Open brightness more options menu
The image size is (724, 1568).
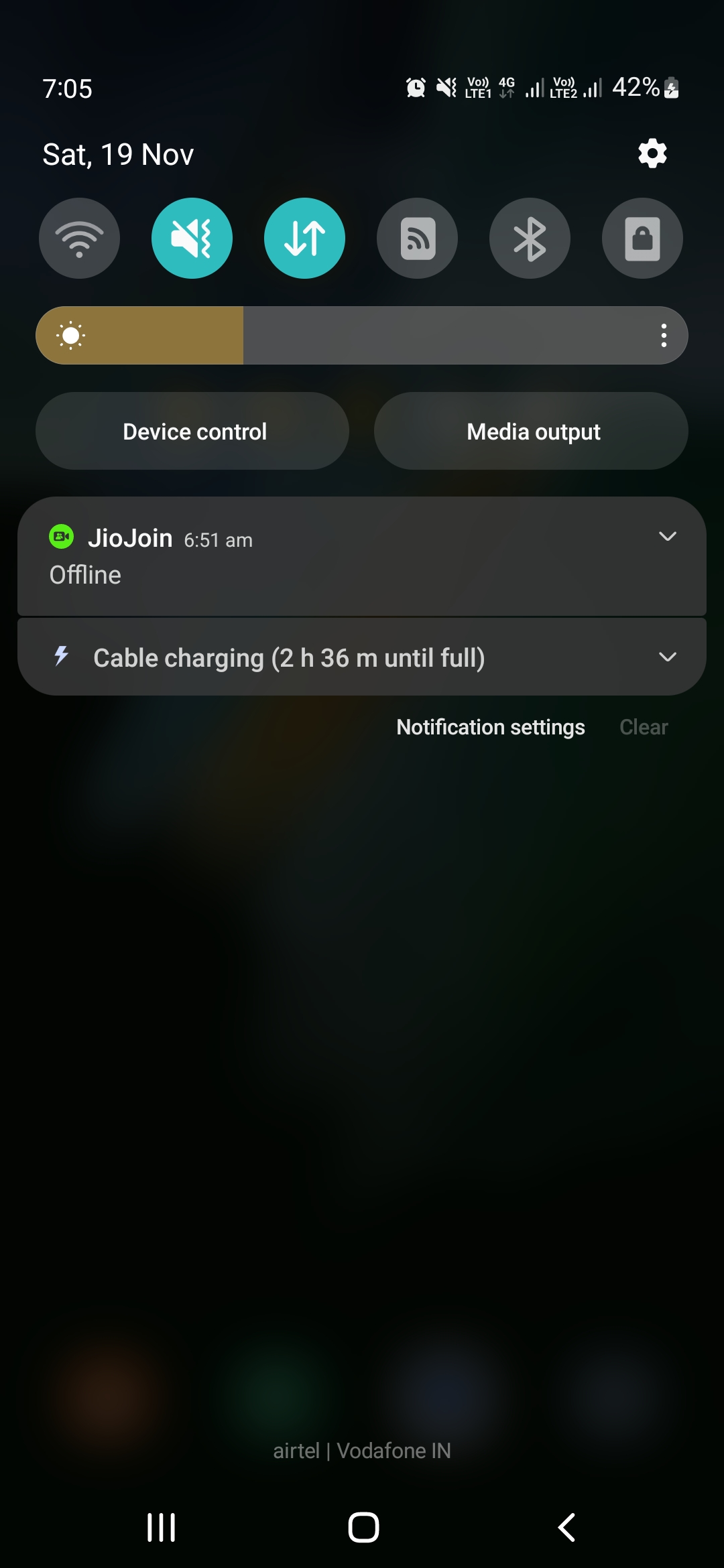pos(664,335)
